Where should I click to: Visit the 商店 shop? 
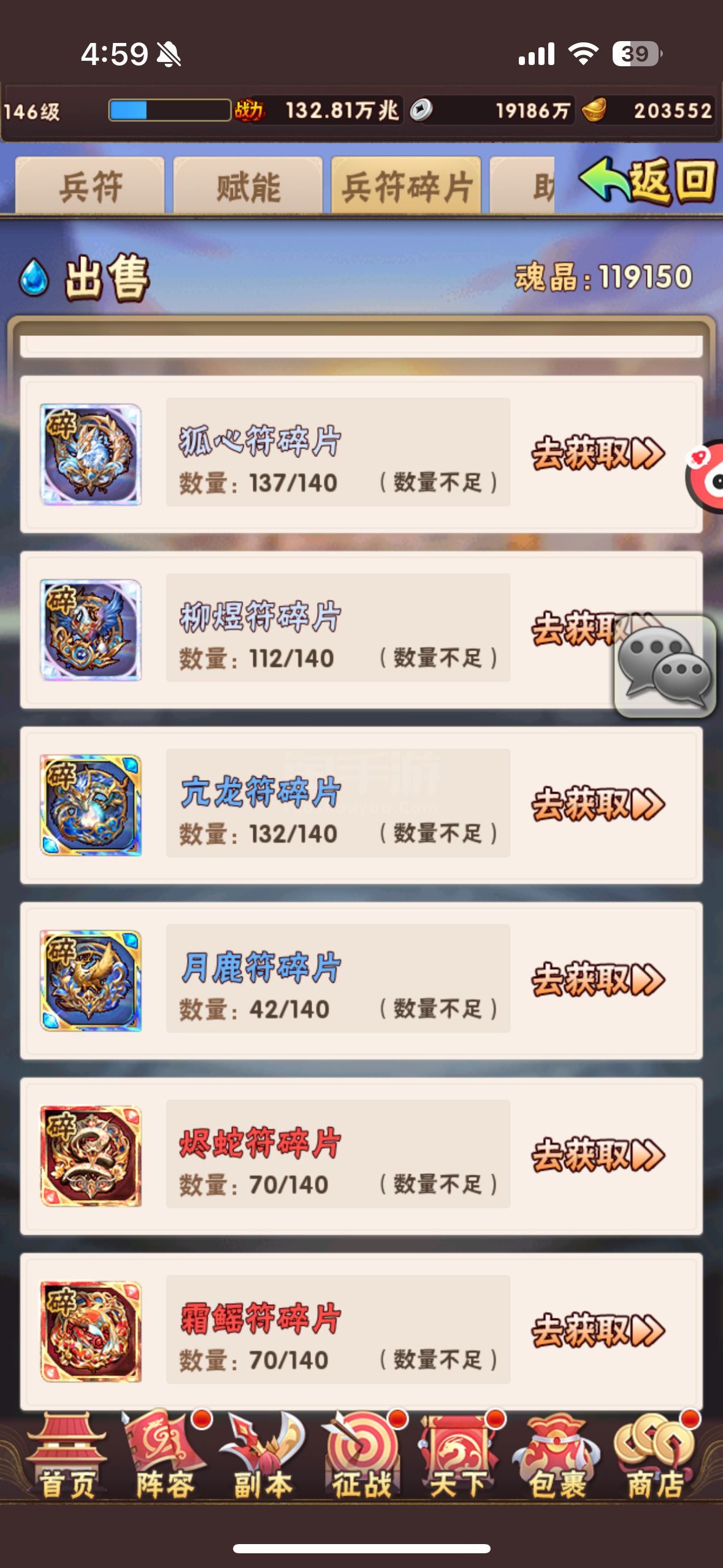coord(655,1456)
